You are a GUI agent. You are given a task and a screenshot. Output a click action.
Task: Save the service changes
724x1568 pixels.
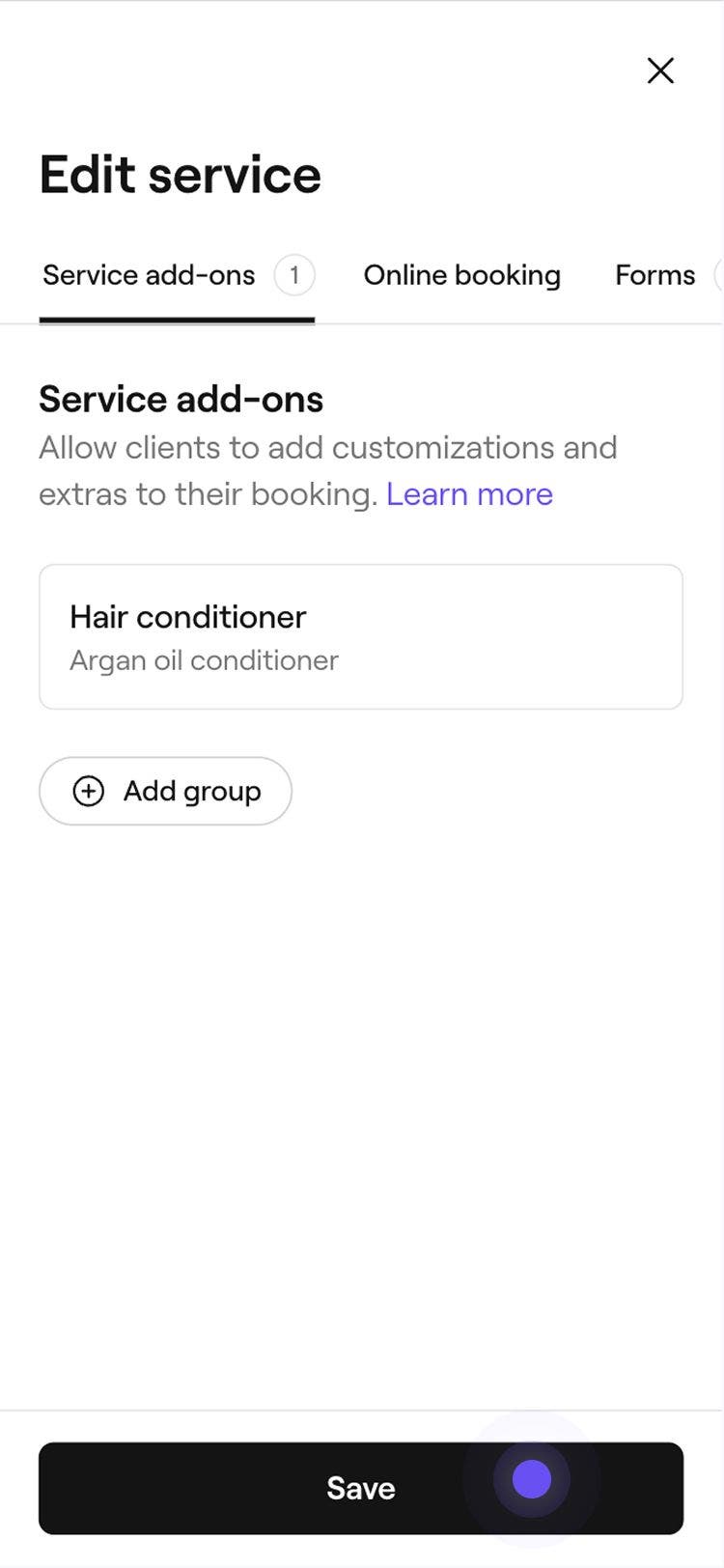(360, 1488)
